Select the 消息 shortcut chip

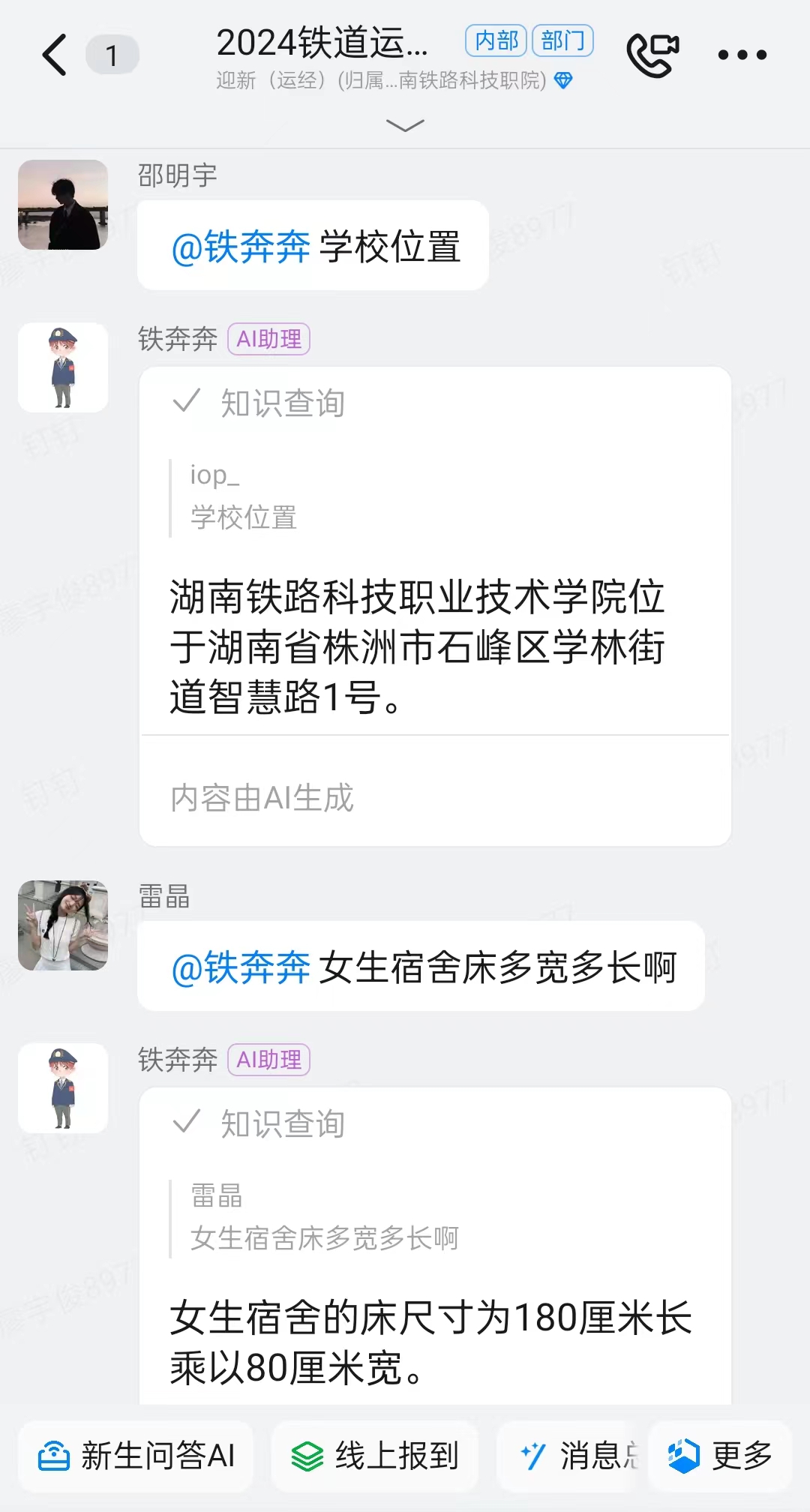coord(579,1456)
